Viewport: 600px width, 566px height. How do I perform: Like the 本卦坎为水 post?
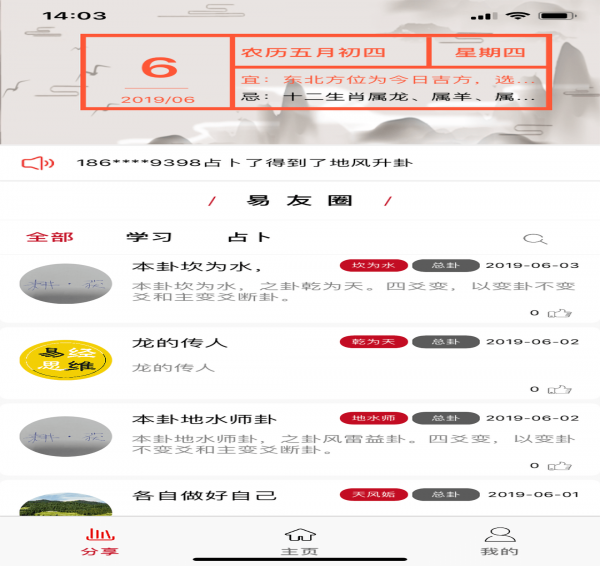coord(561,313)
